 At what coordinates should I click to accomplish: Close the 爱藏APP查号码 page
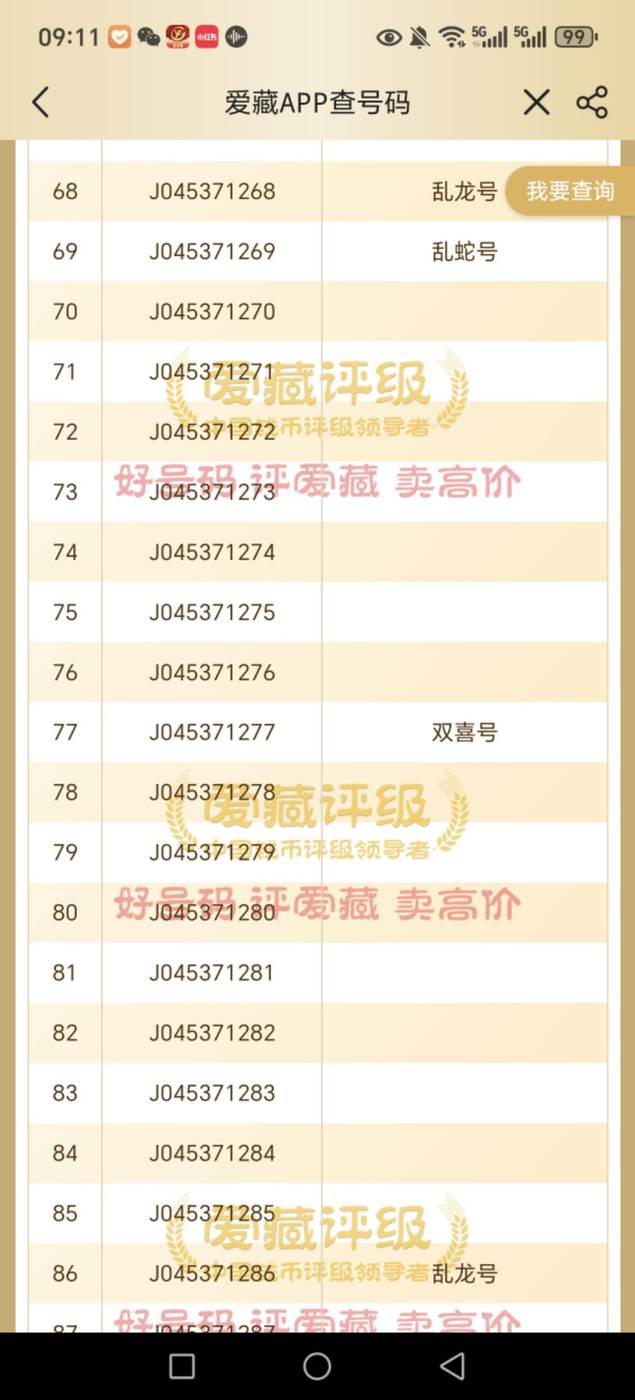pyautogui.click(x=537, y=102)
